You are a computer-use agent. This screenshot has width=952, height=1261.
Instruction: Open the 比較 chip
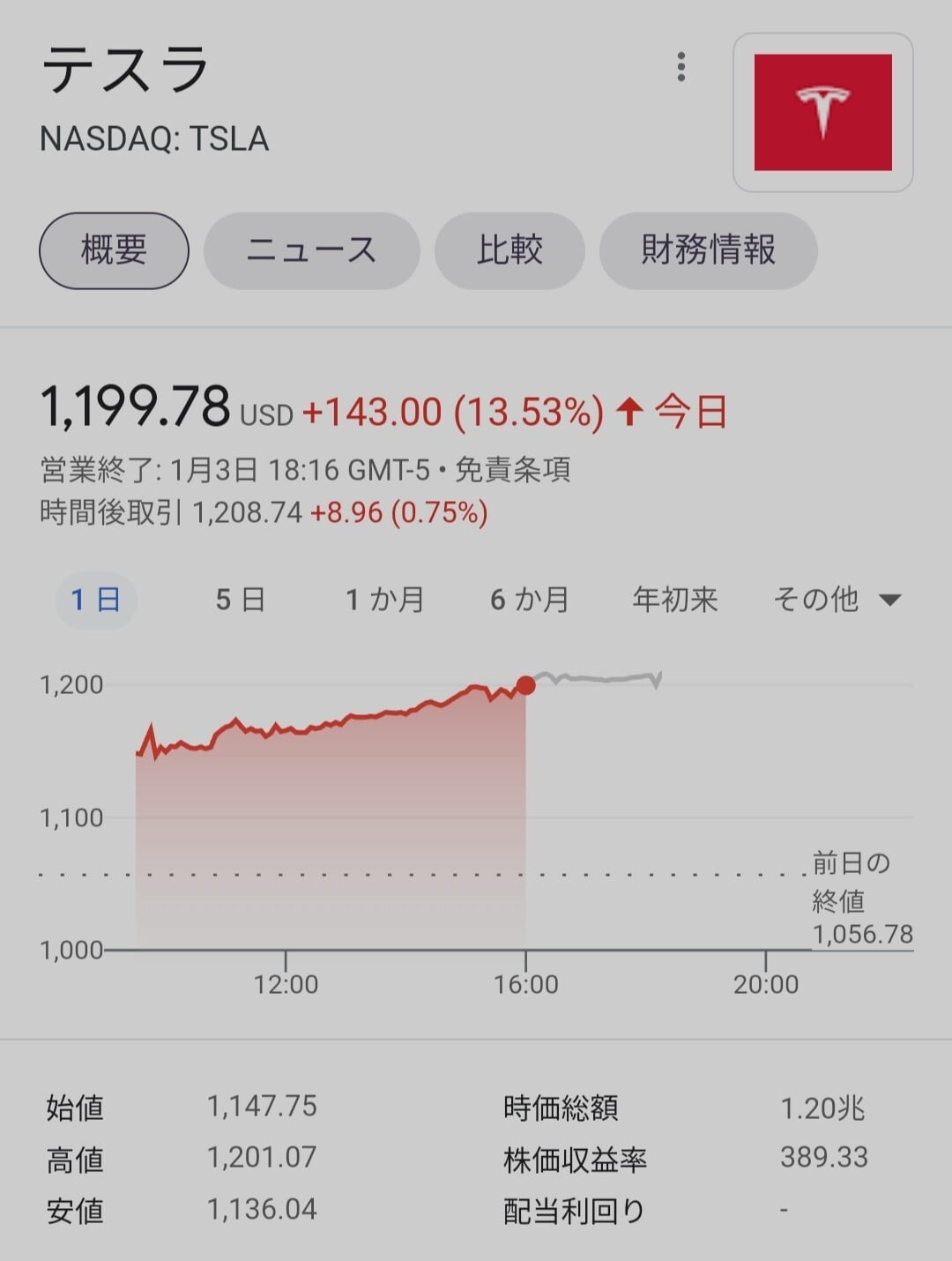click(509, 250)
